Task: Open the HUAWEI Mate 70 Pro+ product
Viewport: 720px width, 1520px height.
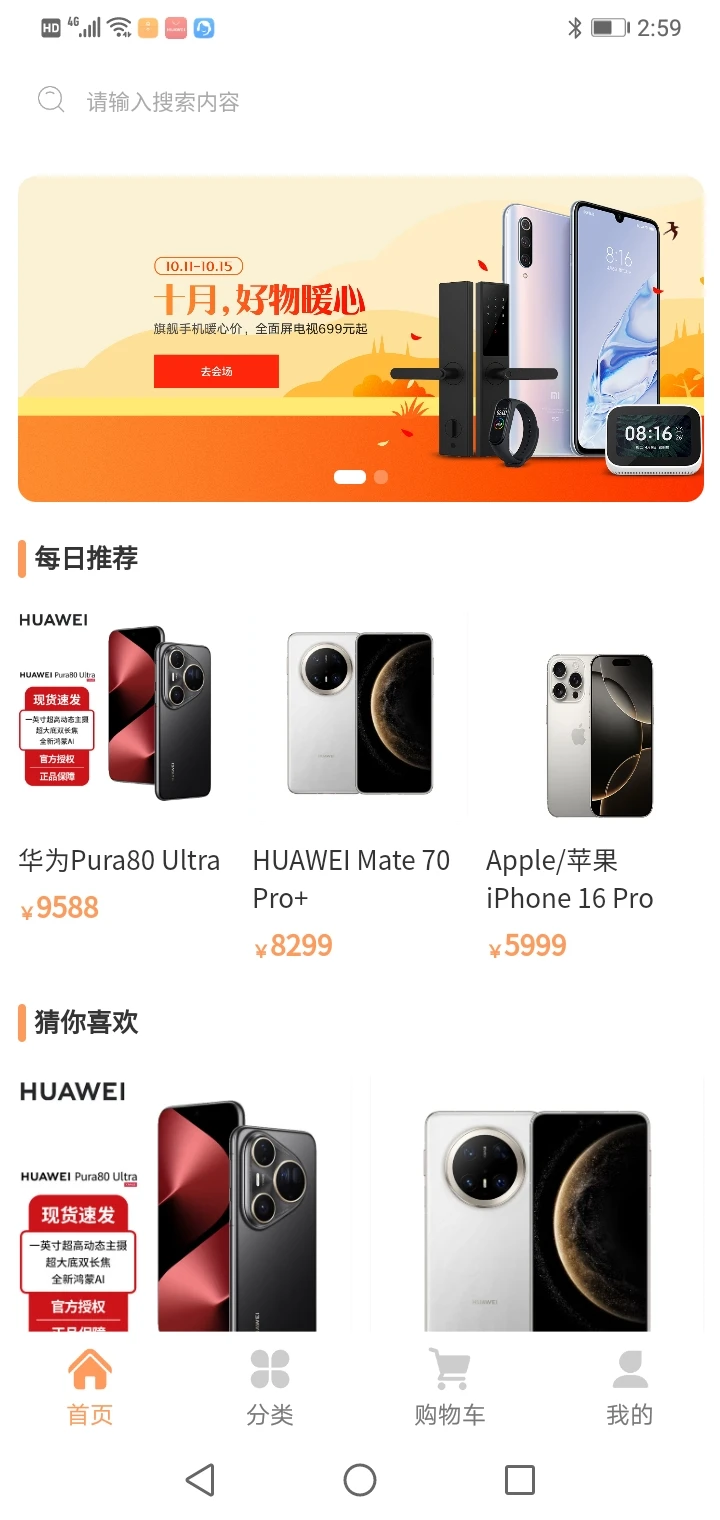Action: click(x=360, y=715)
